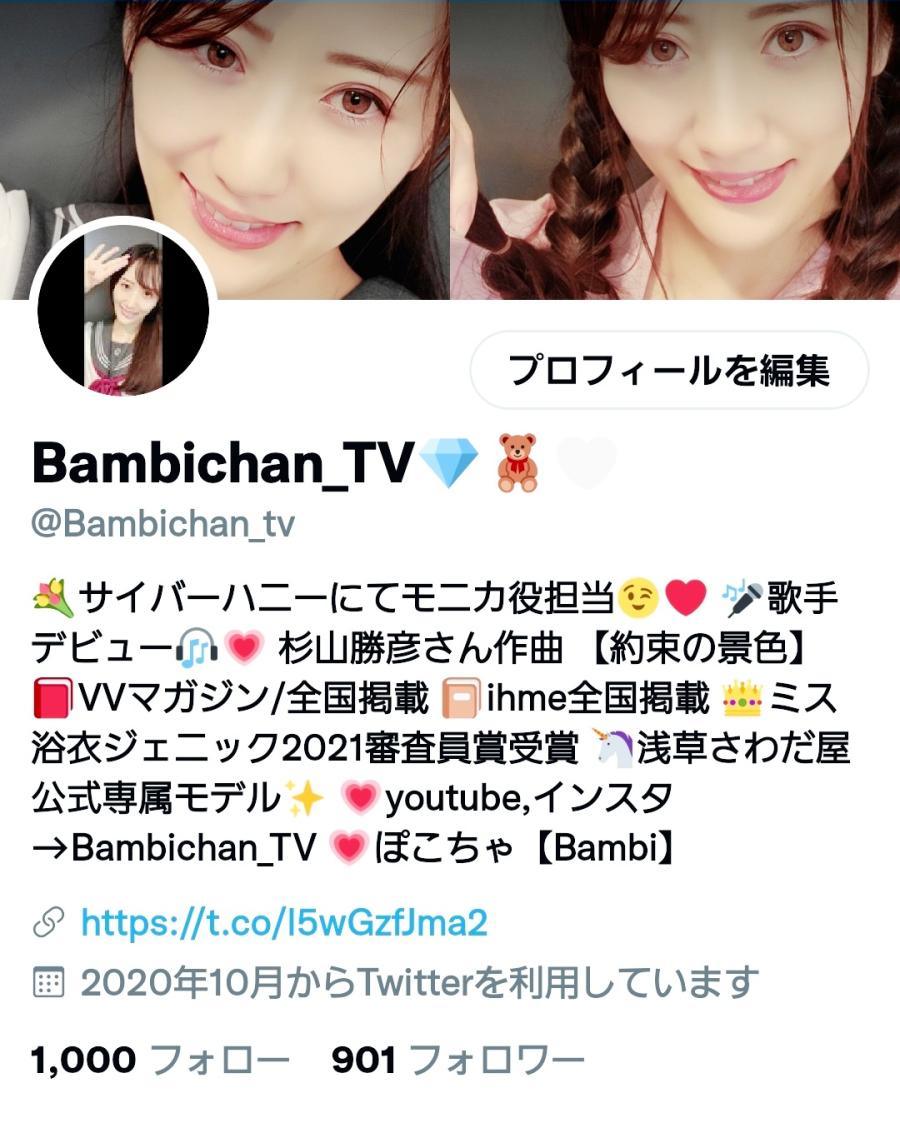Show the 901 フォロワー followers list
This screenshot has height=1123, width=900.
[x=458, y=1060]
